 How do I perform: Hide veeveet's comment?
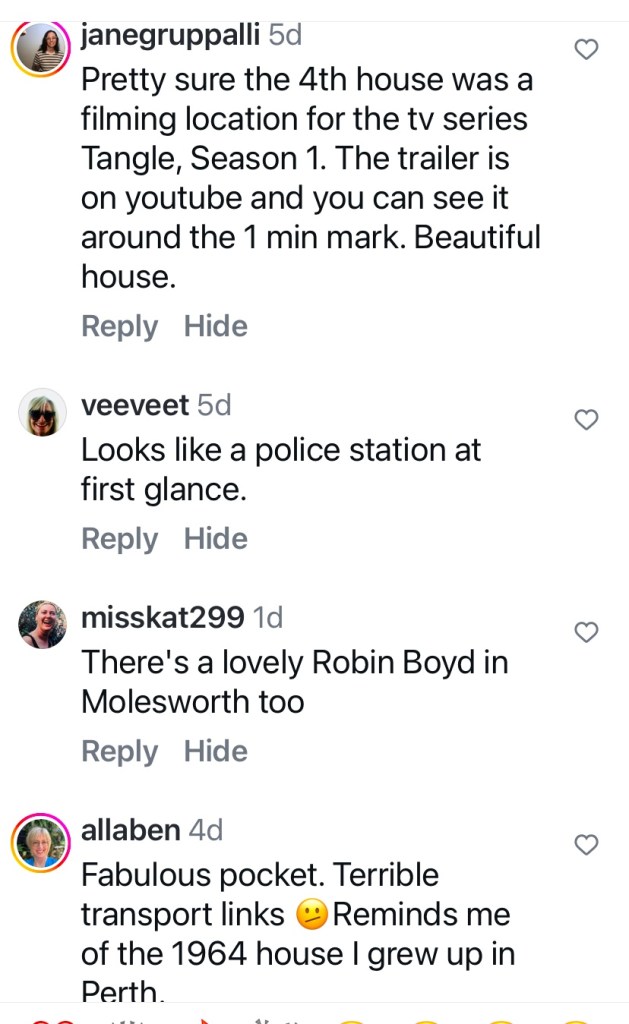tap(215, 538)
